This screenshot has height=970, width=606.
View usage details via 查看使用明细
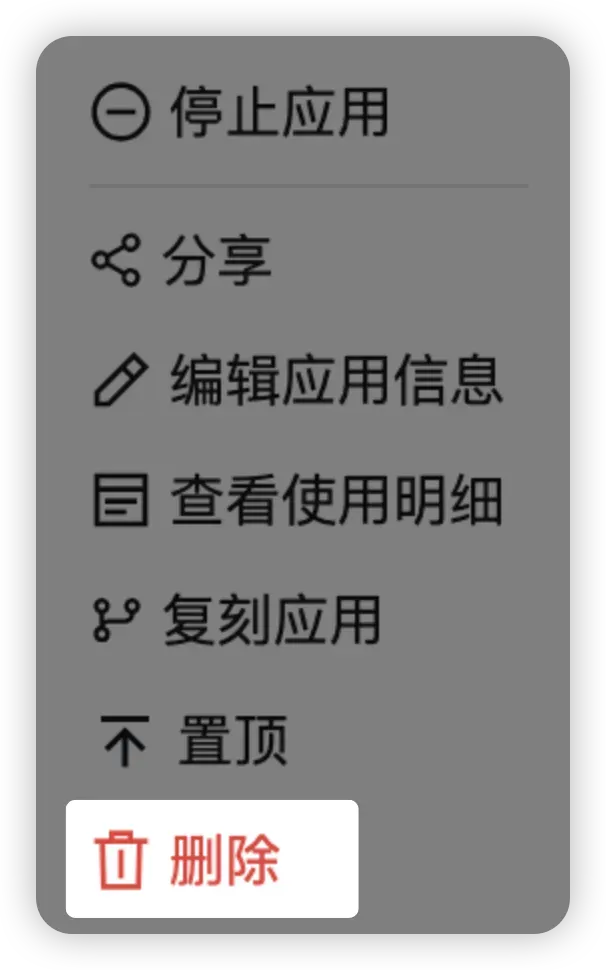[x=297, y=500]
